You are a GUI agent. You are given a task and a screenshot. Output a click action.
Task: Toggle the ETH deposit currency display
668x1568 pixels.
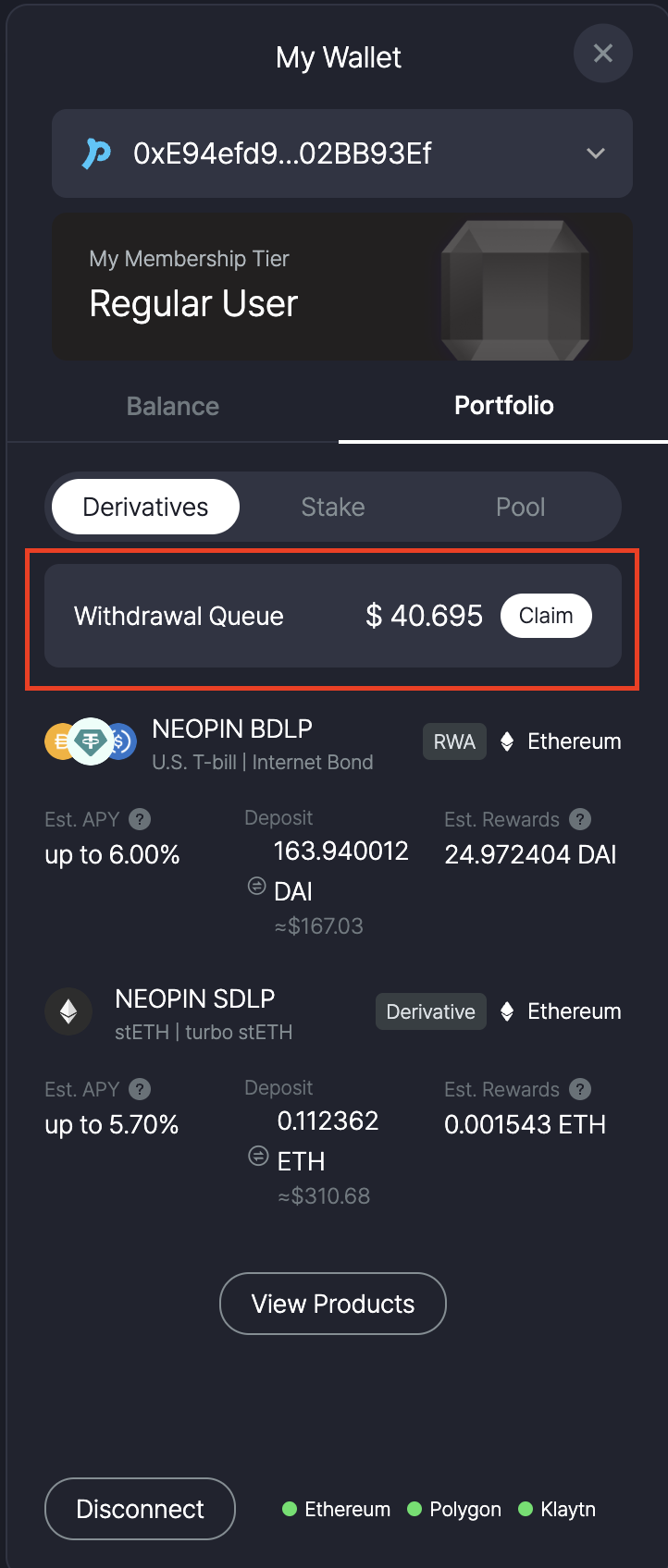coord(259,1157)
